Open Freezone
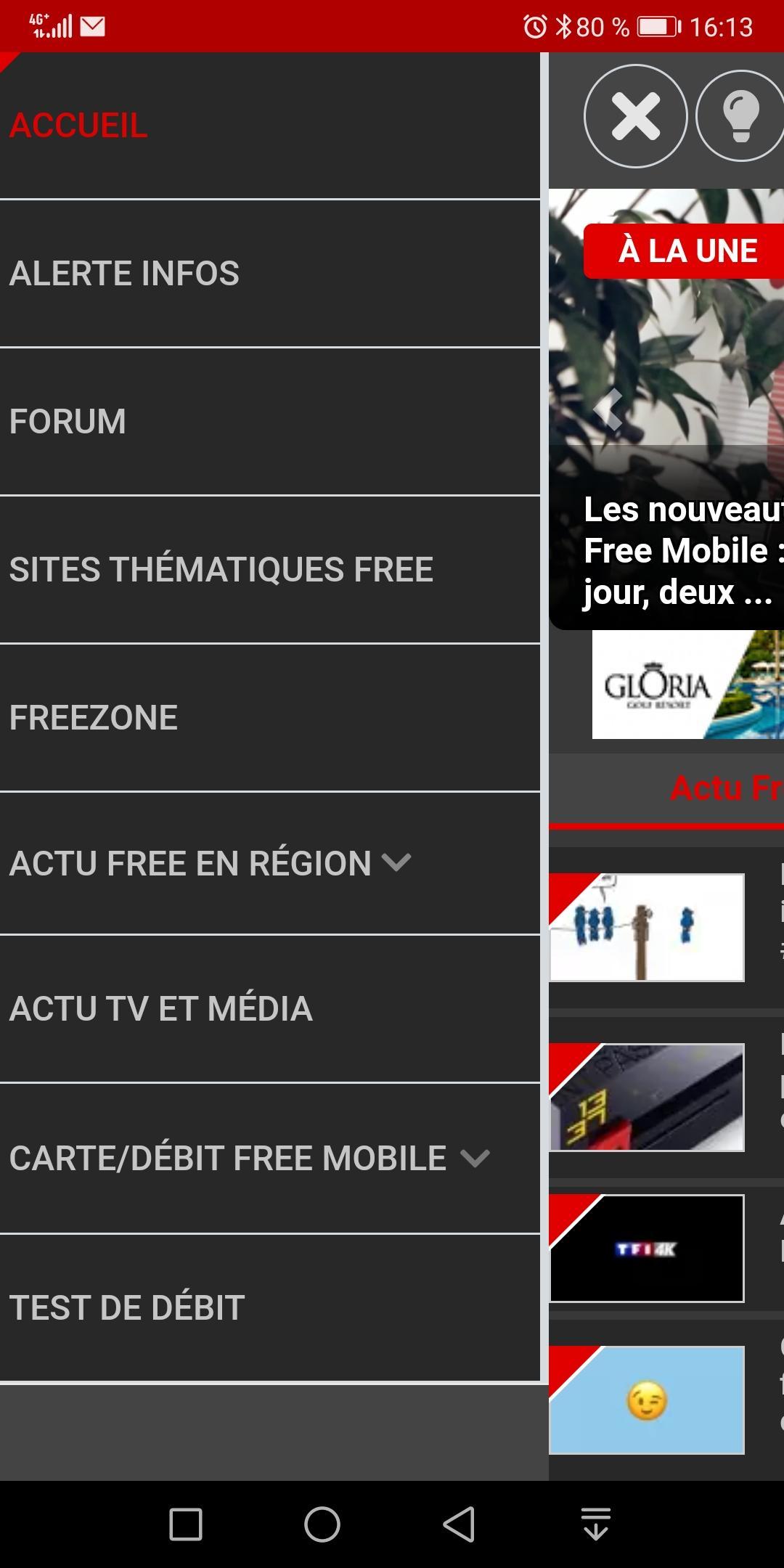 click(270, 718)
